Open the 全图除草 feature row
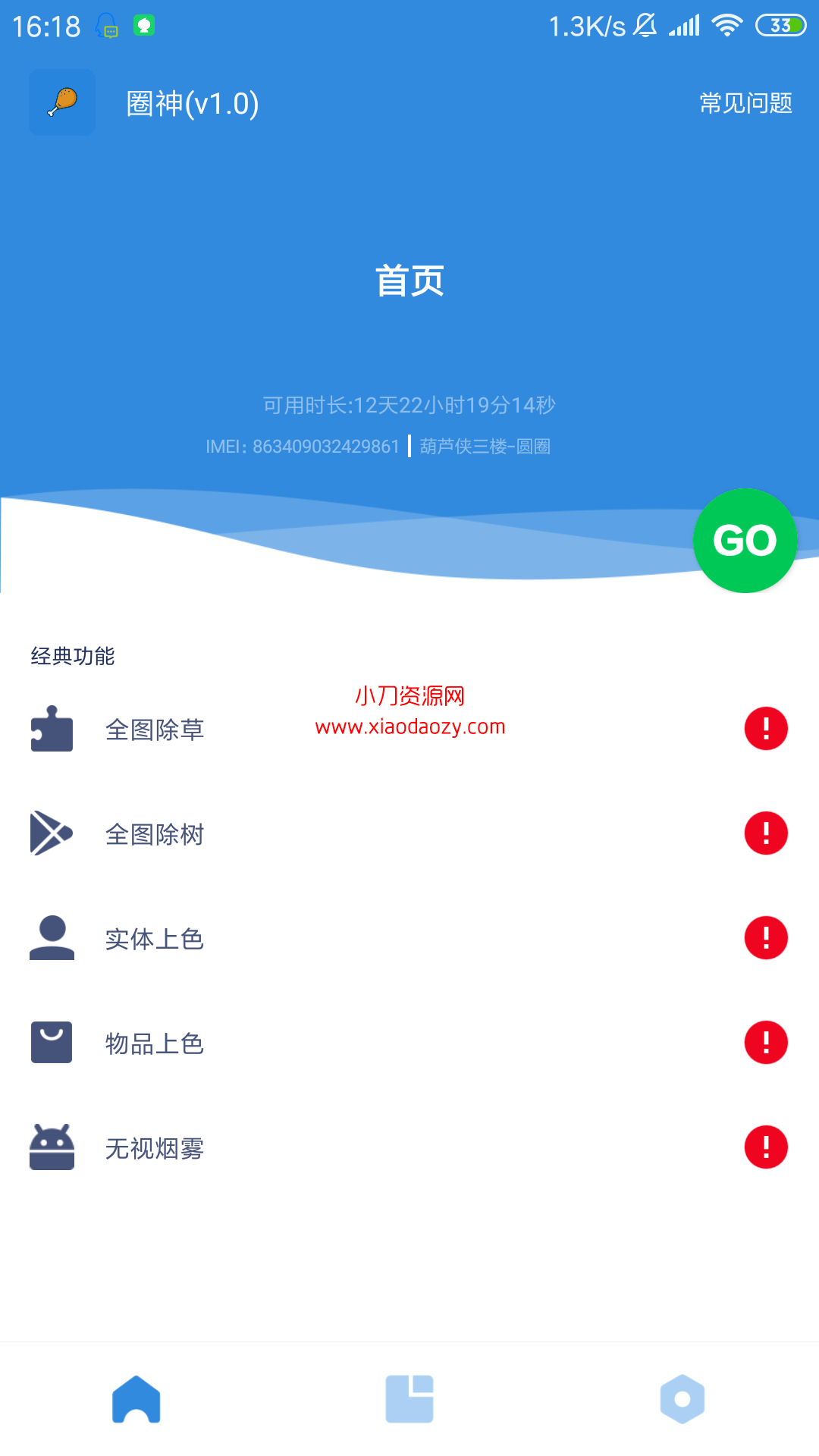The image size is (819, 1456). (x=409, y=730)
